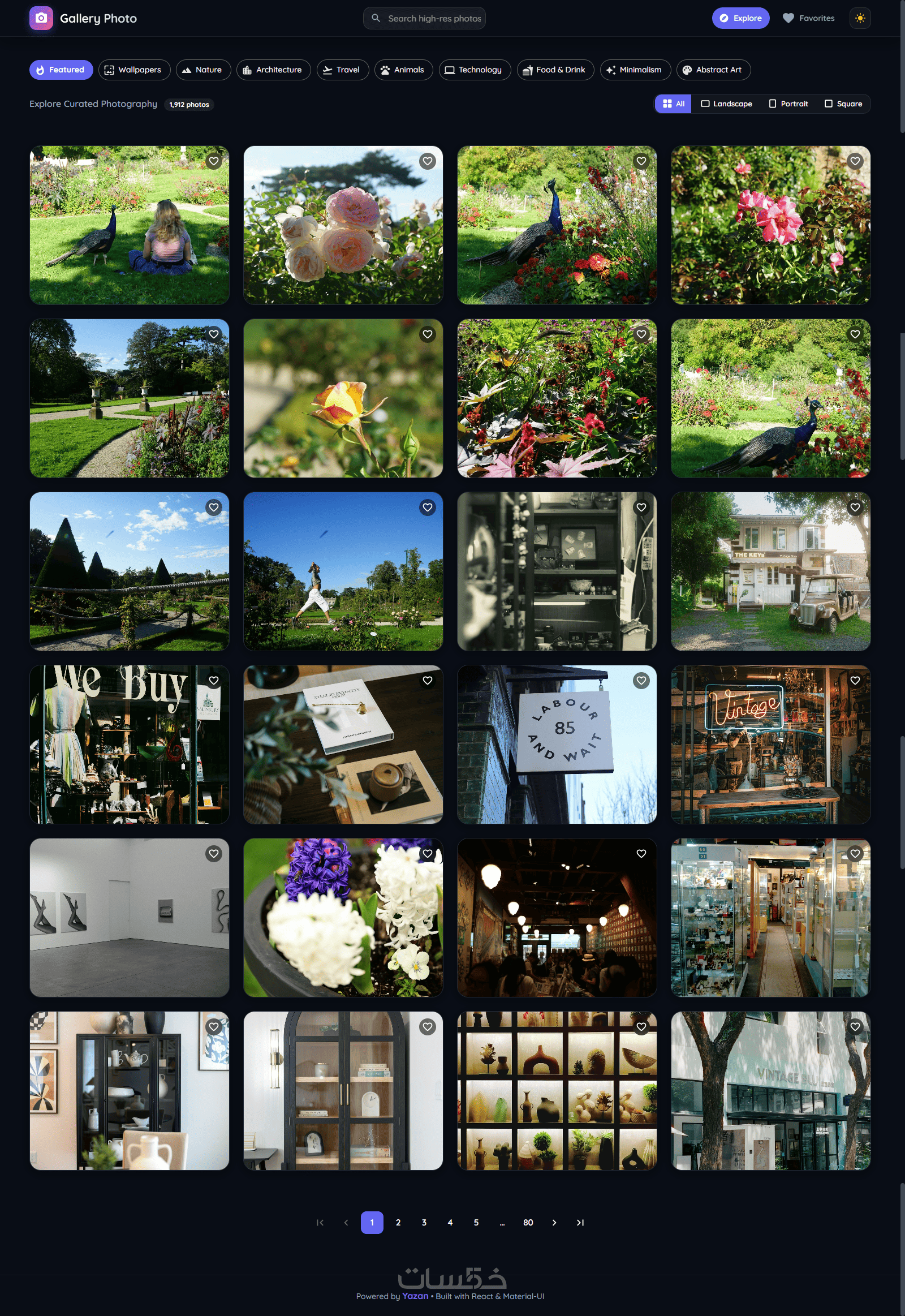The height and width of the screenshot is (1316, 905).
Task: Jump to page 80
Action: (x=528, y=1223)
